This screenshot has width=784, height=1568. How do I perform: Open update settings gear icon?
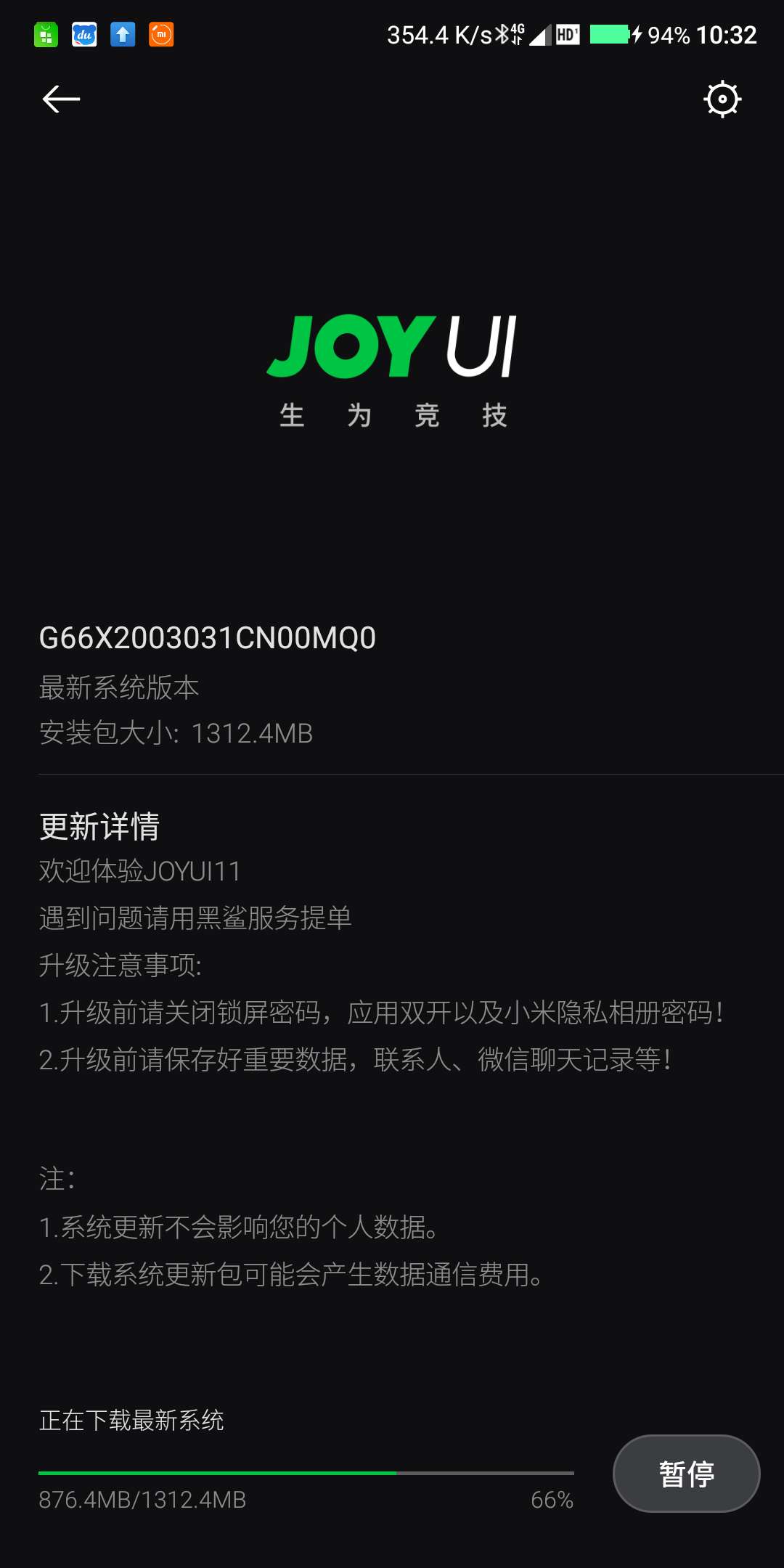point(722,99)
